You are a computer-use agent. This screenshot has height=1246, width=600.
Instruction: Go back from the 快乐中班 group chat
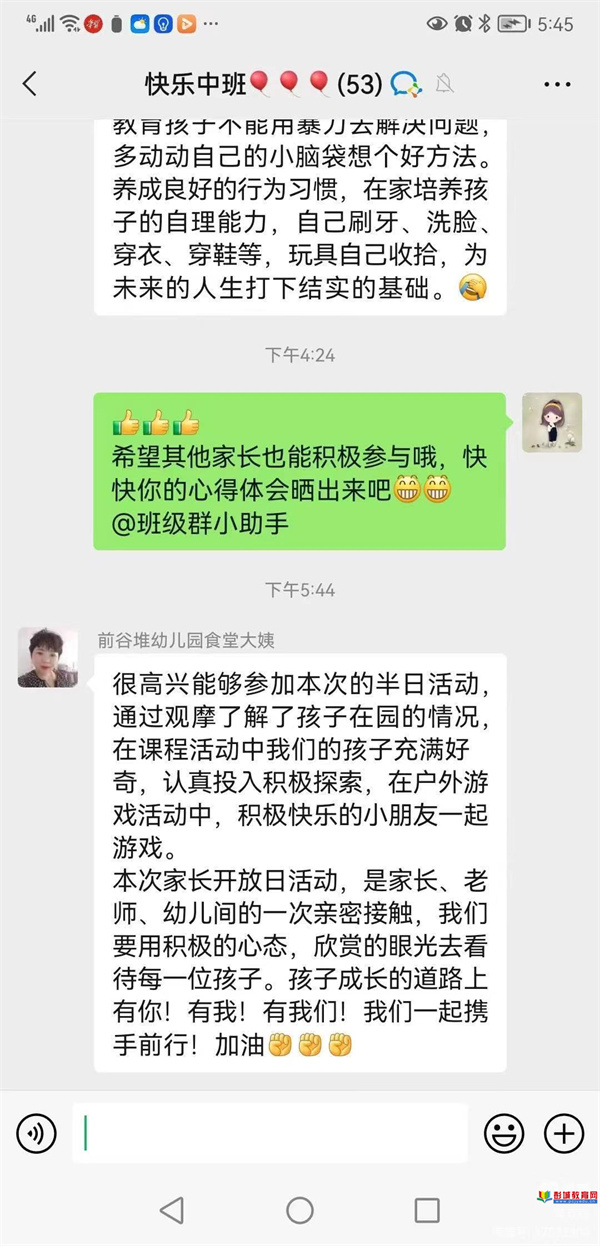coord(30,84)
